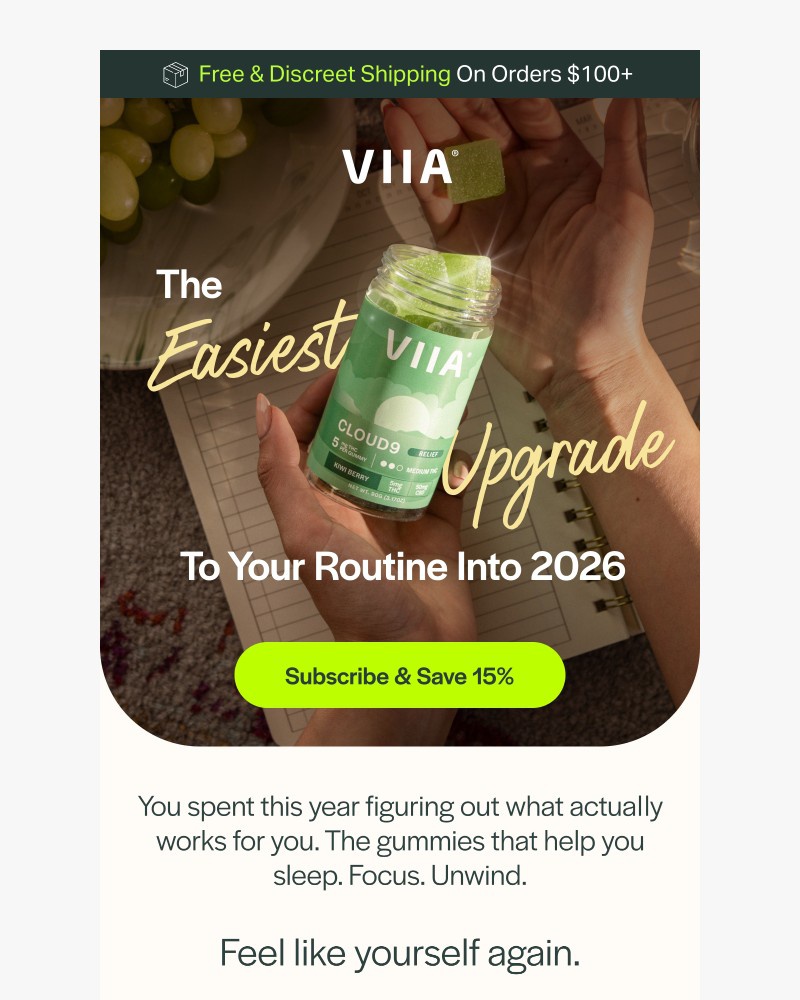
Task: Toggle the second filled strength dot
Action: point(391,465)
